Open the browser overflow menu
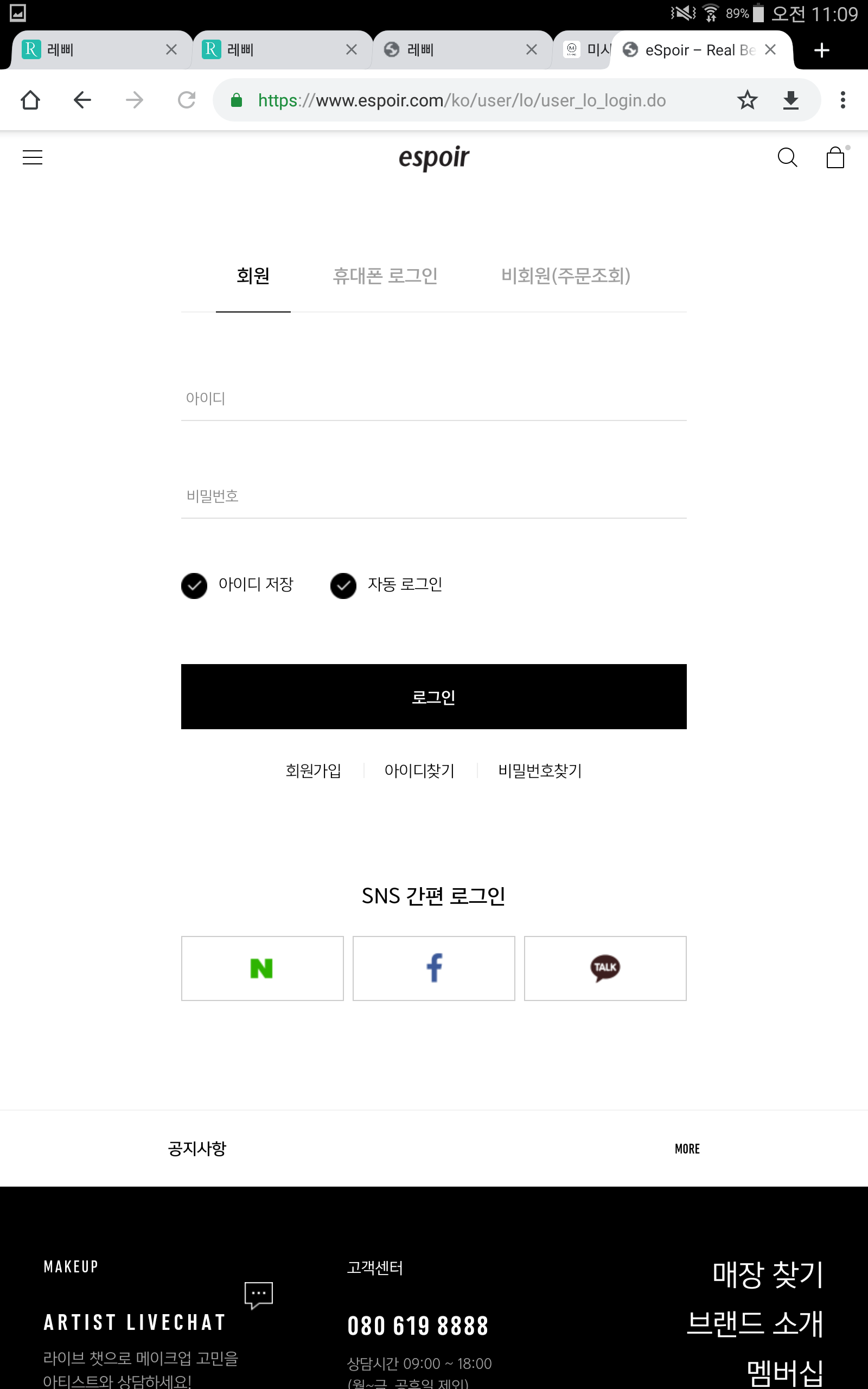This screenshot has height=1389, width=868. pyautogui.click(x=843, y=100)
